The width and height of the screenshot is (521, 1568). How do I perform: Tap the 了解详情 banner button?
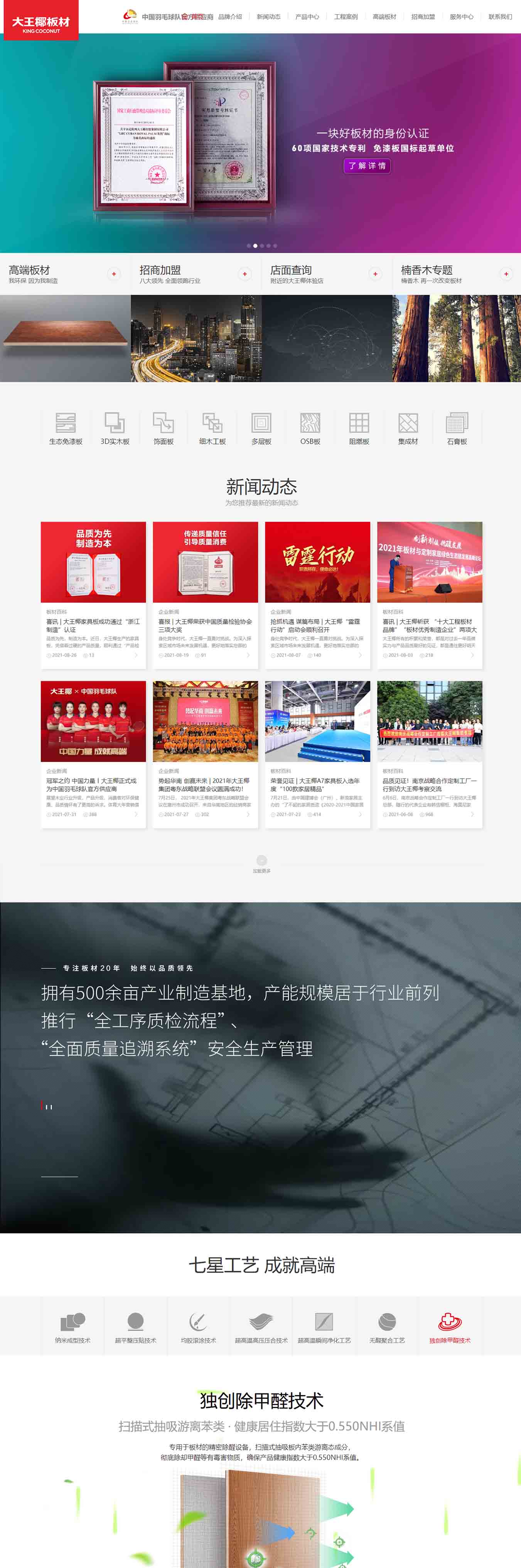367,166
